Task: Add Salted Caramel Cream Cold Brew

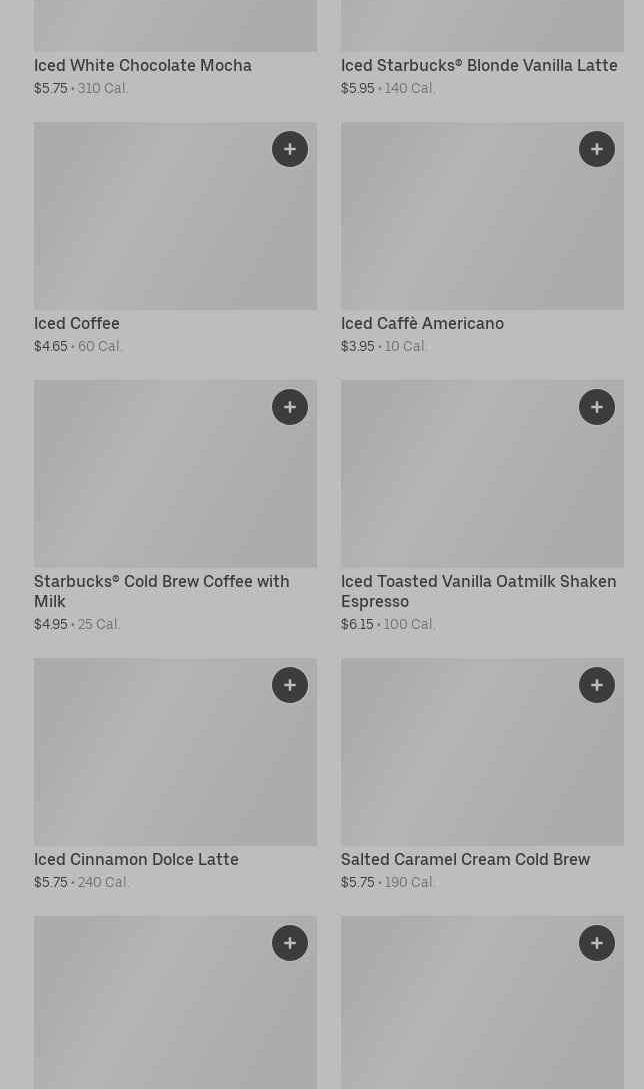Action: [x=597, y=685]
